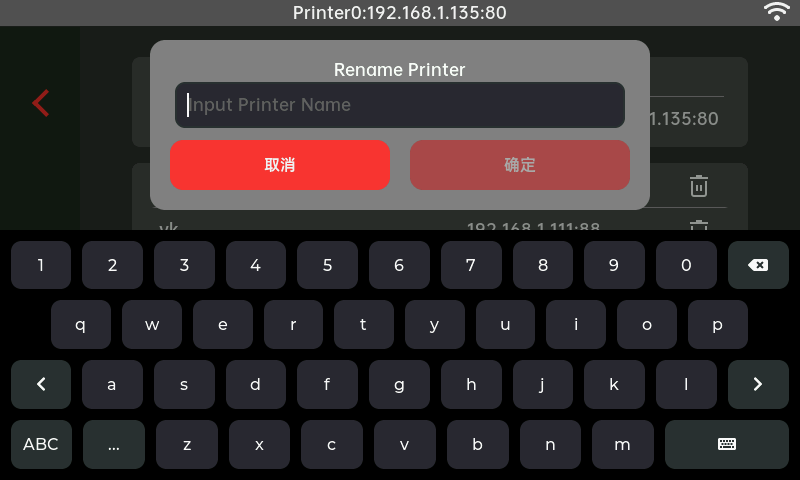Confirm the new name with 确定
The width and height of the screenshot is (800, 480).
click(x=520, y=165)
